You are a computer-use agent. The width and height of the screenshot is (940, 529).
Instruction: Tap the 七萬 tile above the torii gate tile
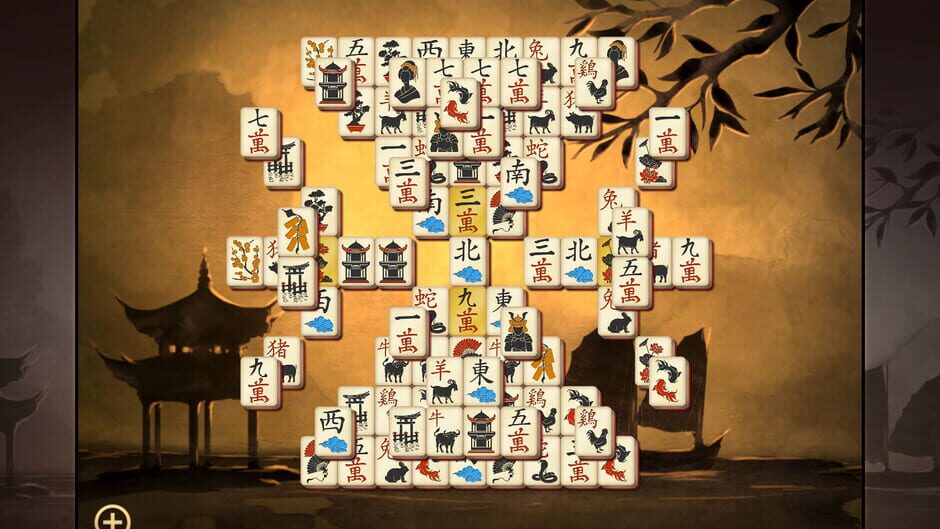pos(260,134)
